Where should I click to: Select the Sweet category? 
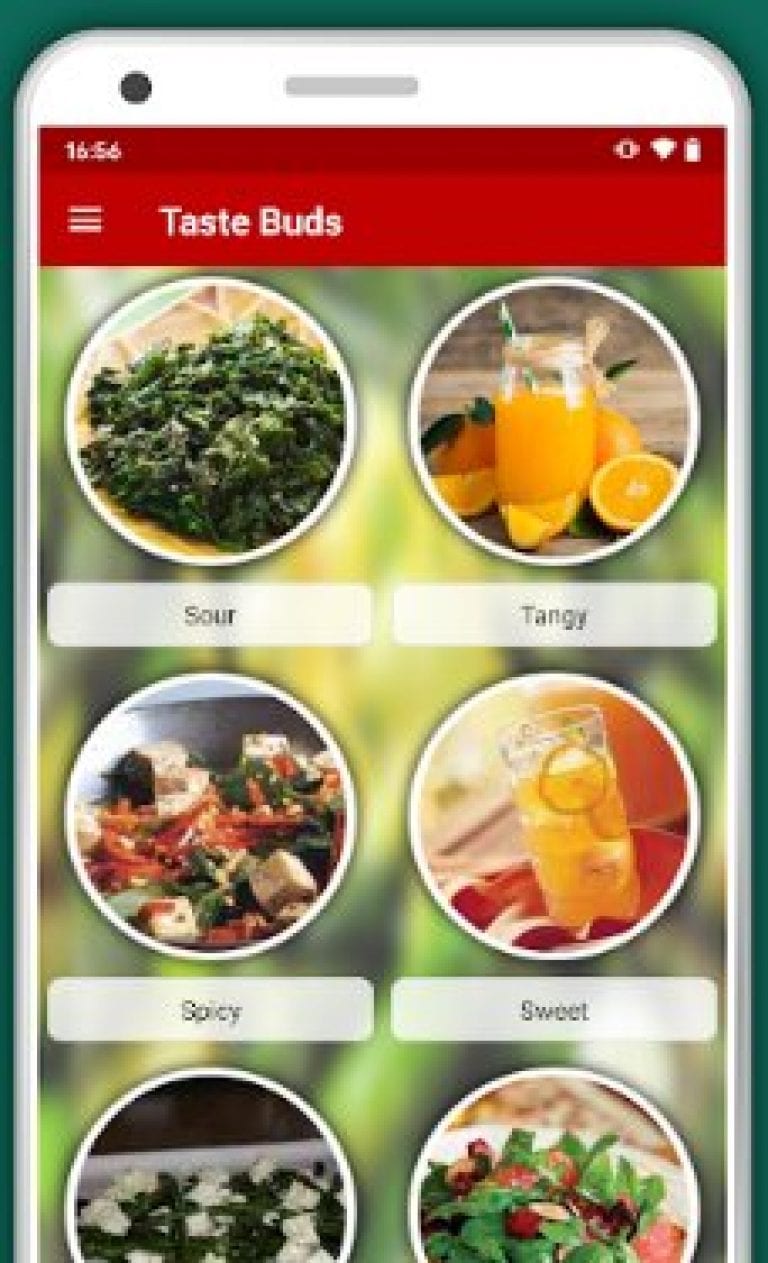(x=554, y=1010)
